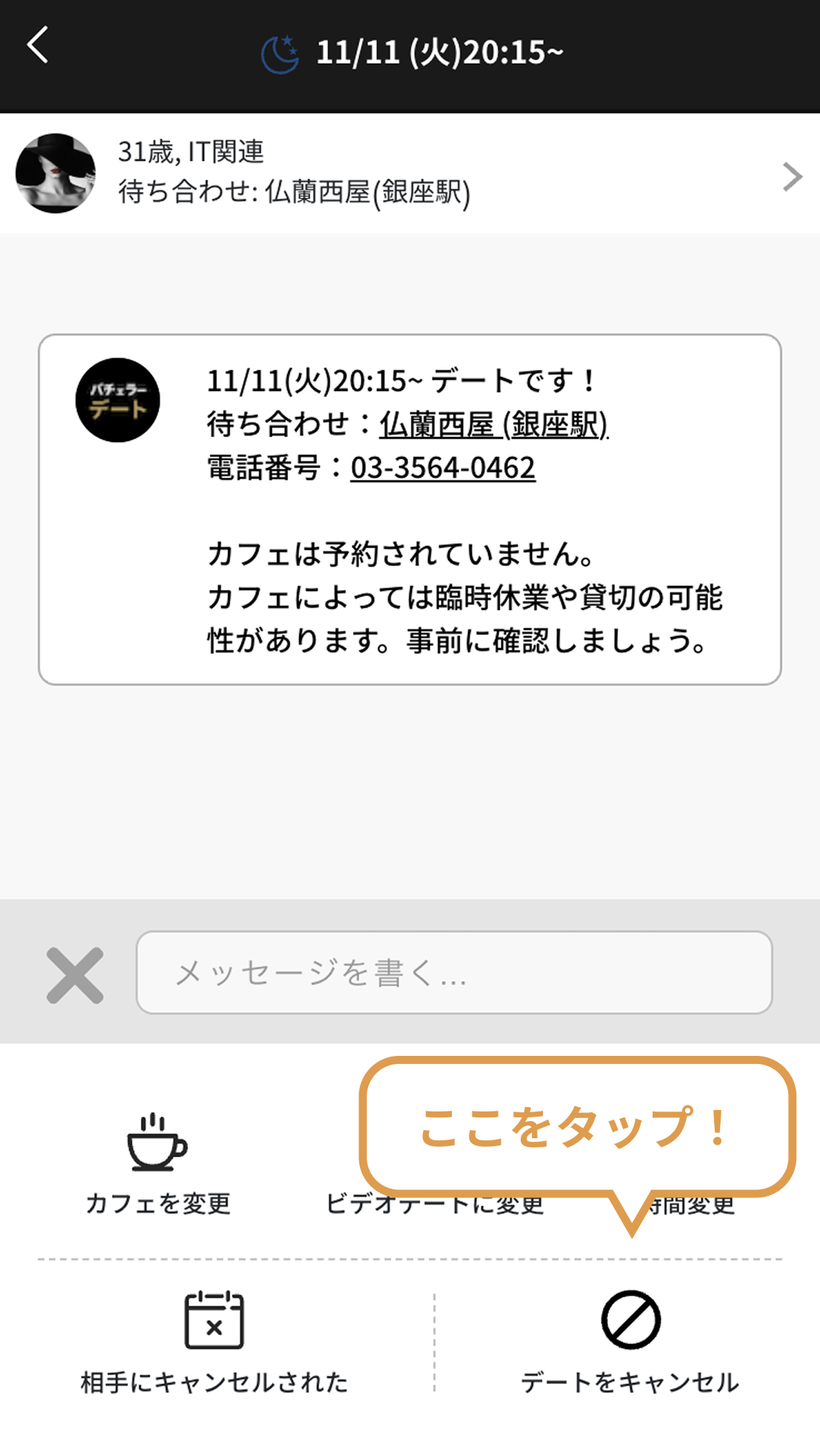The image size is (820, 1456).
Task: Select カフェを変更 to change the cafe
Action: 158,1163
